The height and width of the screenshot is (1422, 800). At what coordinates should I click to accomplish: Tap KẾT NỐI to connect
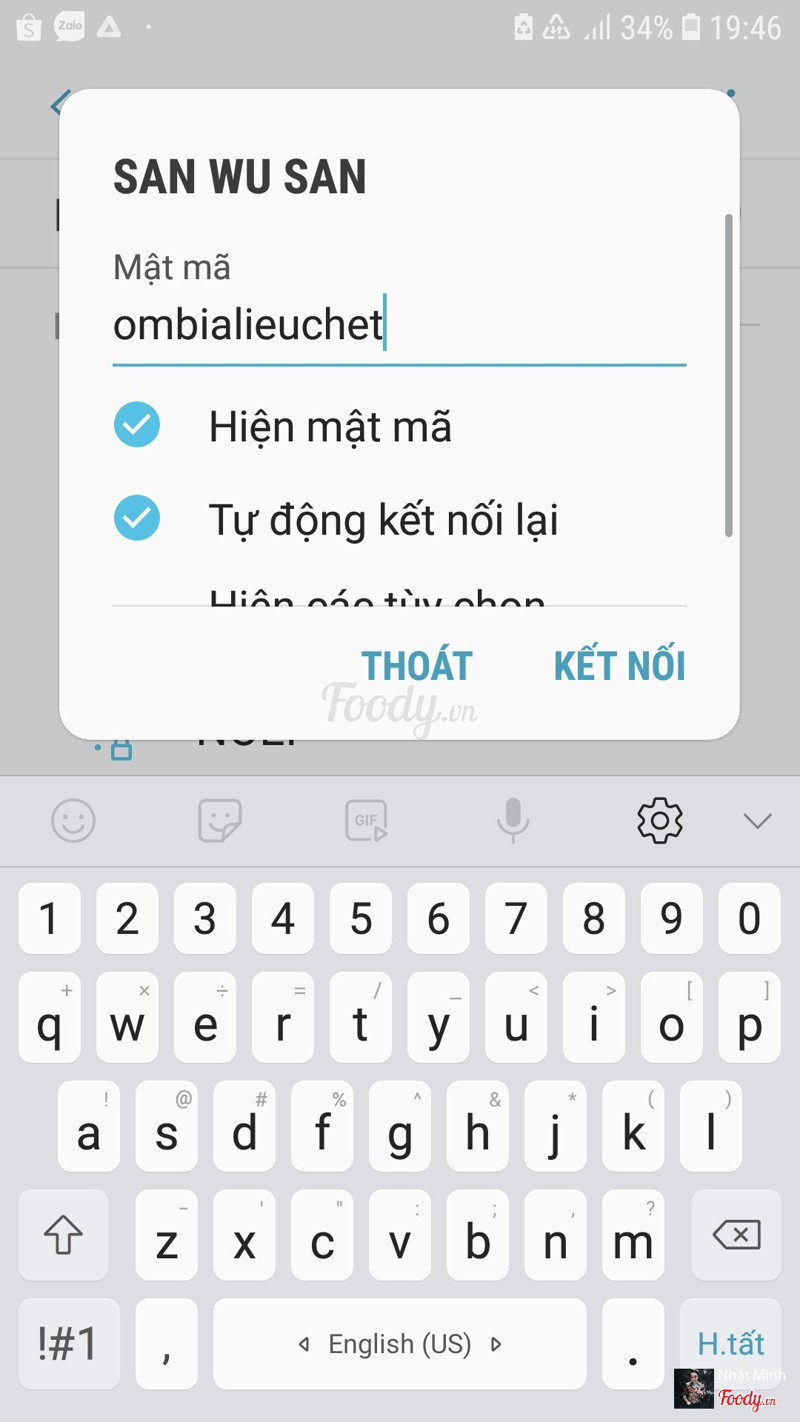[x=619, y=666]
